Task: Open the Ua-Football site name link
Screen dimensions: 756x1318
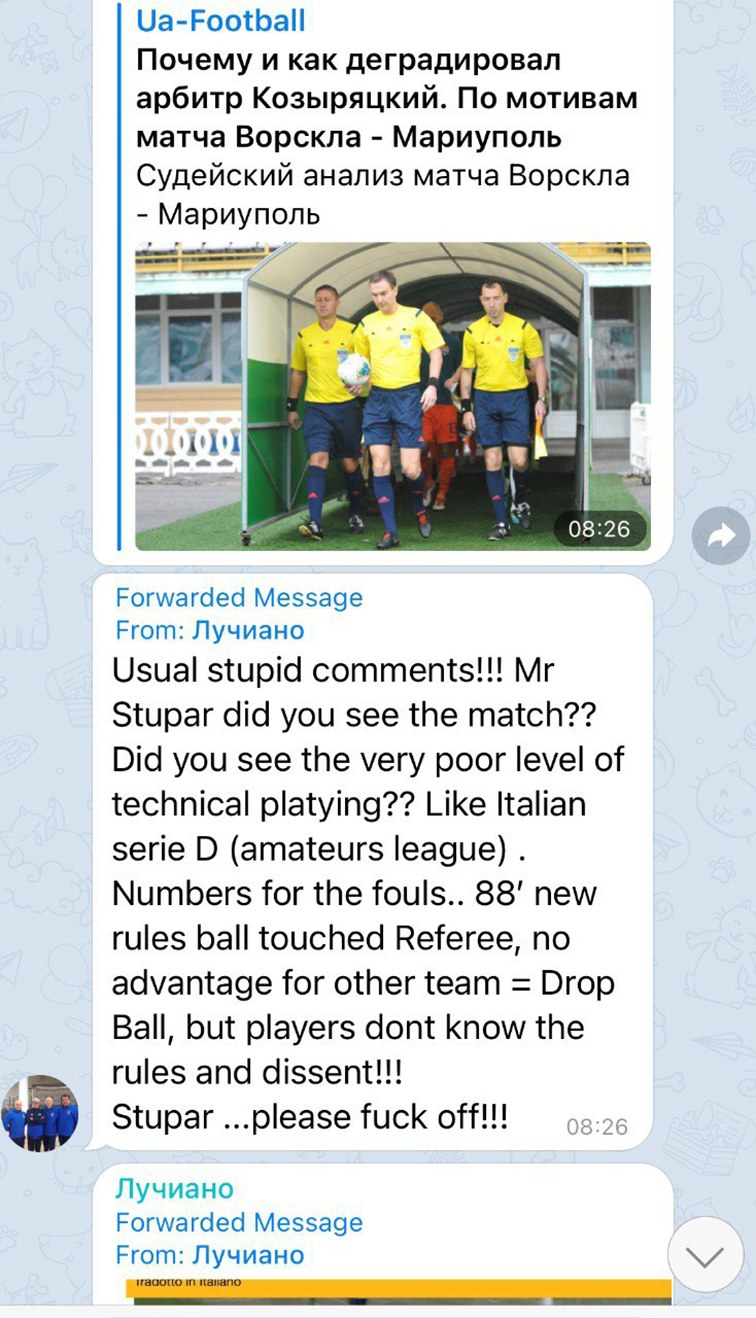Action: click(x=220, y=20)
